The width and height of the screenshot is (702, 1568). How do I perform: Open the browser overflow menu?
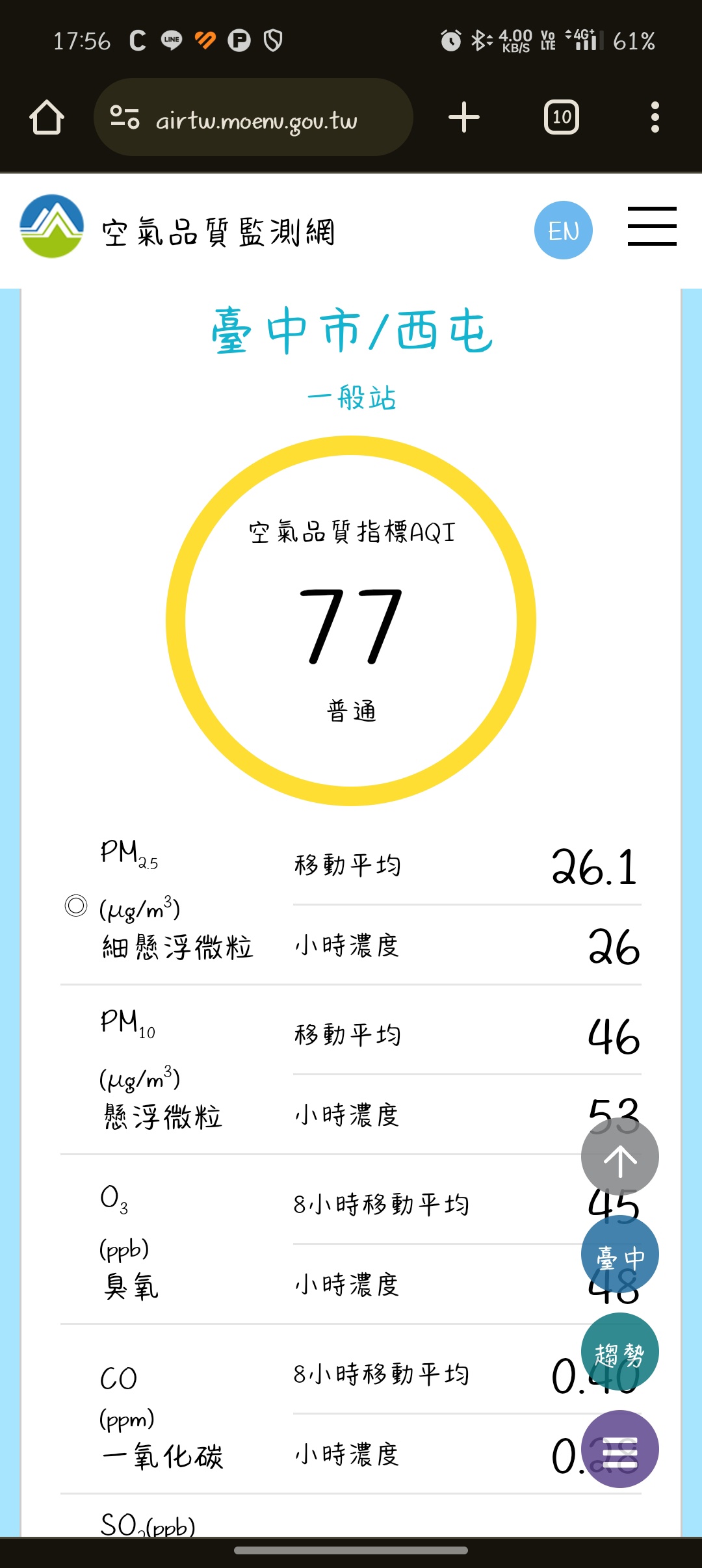point(655,118)
